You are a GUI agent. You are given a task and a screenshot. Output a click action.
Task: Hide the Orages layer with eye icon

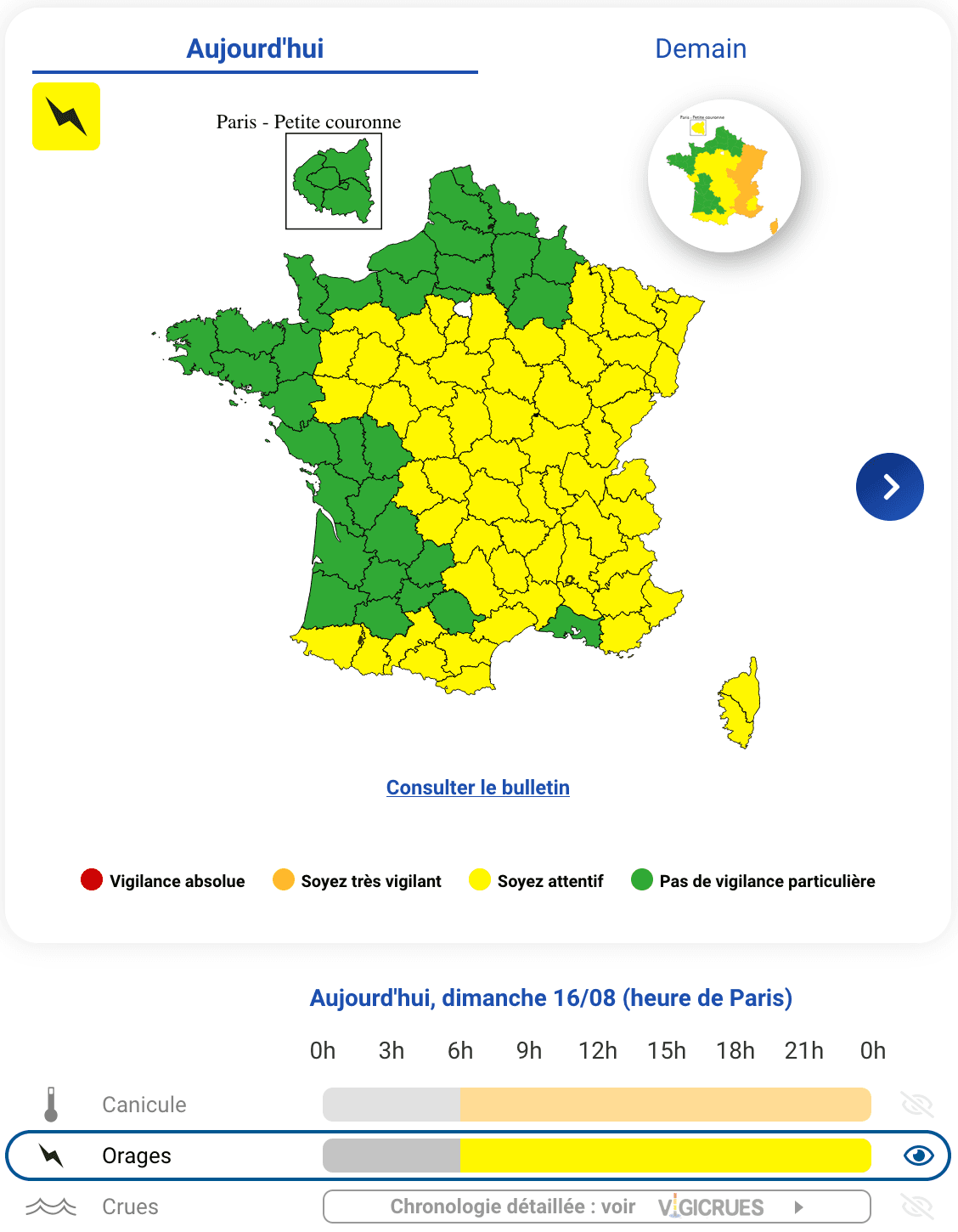919,1156
